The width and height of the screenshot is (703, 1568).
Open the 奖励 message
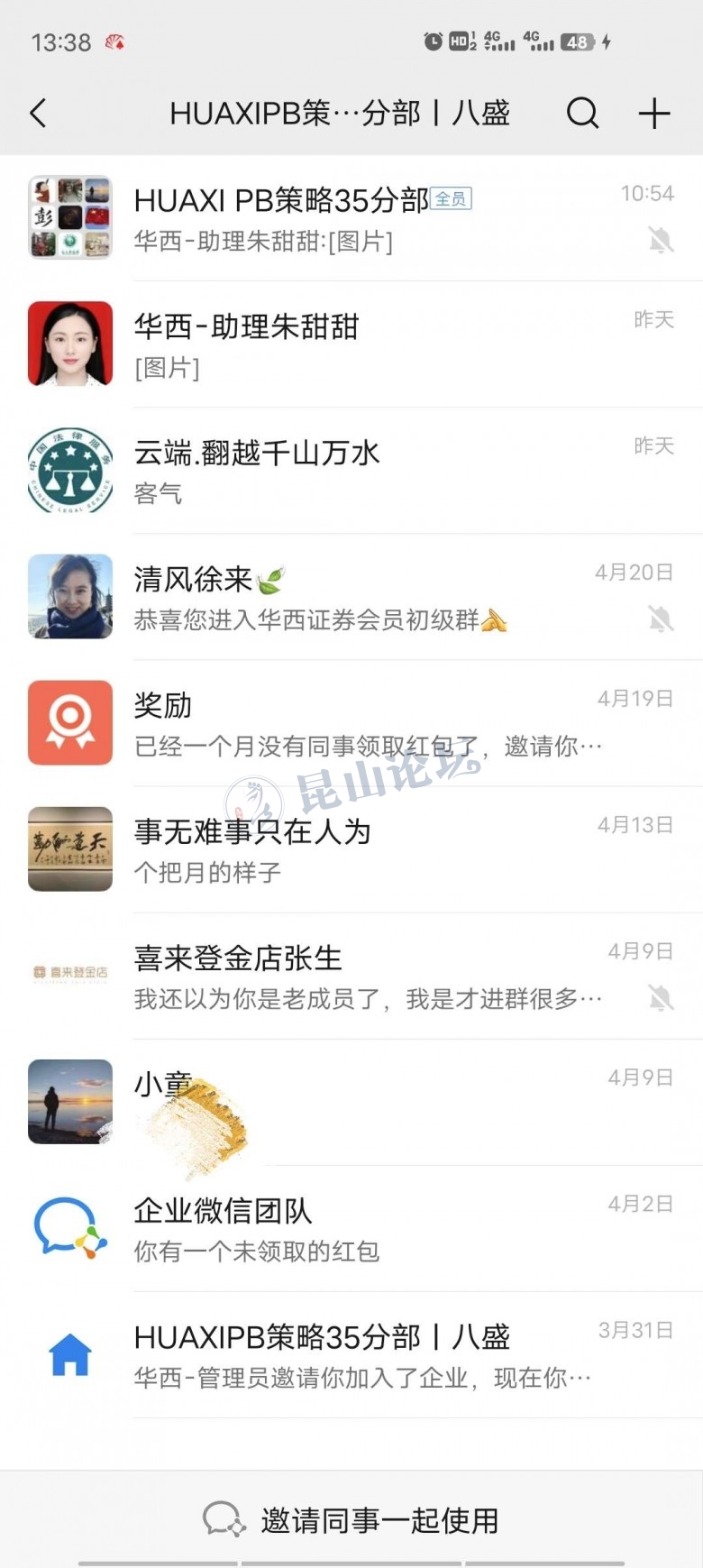351,723
